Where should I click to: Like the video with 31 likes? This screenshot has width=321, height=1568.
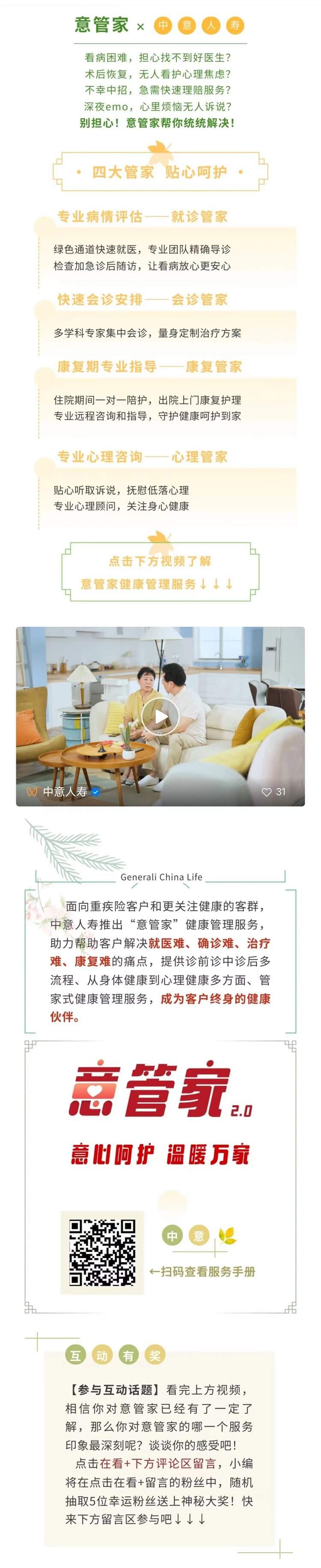click(x=267, y=792)
